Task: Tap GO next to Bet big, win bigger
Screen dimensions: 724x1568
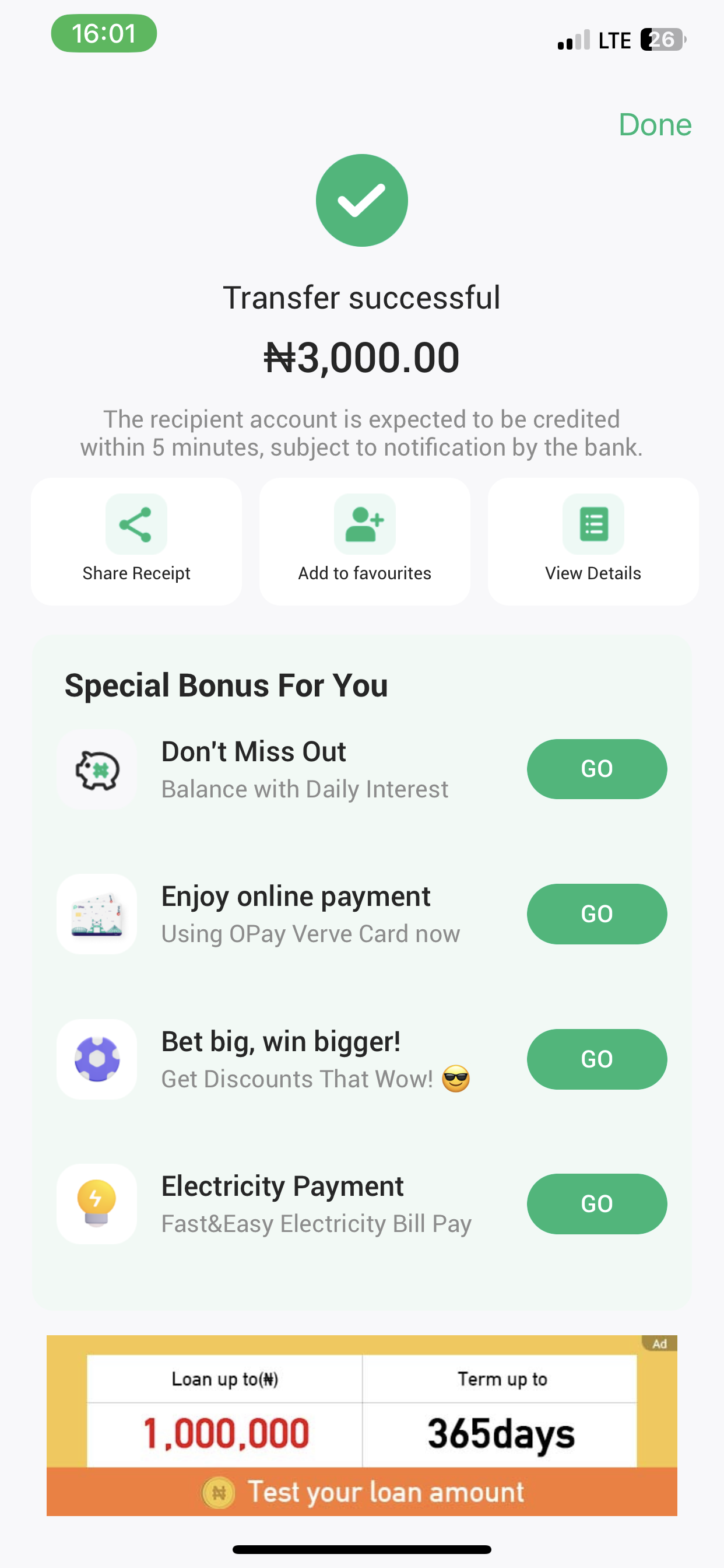Action: click(x=596, y=1059)
